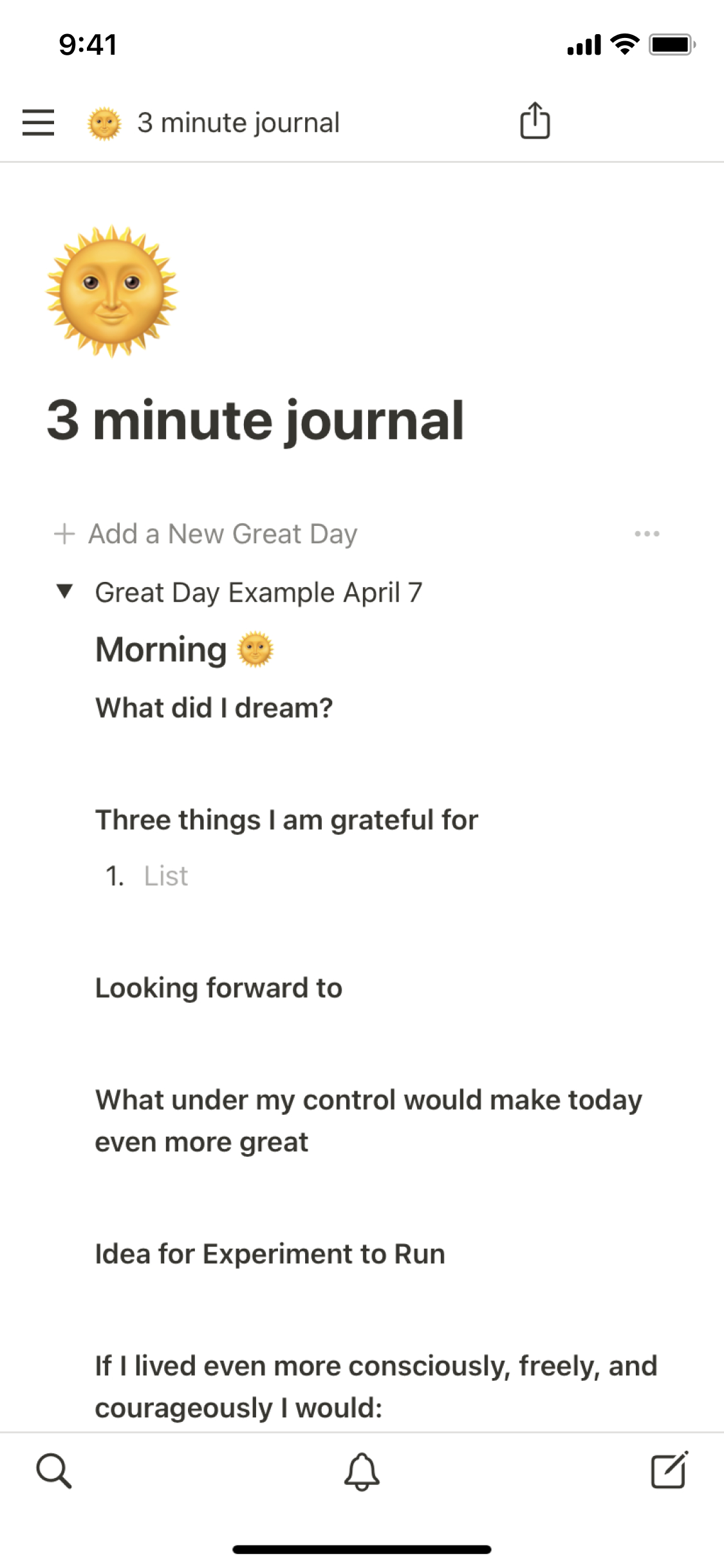Tap the empty List item field

tap(166, 876)
